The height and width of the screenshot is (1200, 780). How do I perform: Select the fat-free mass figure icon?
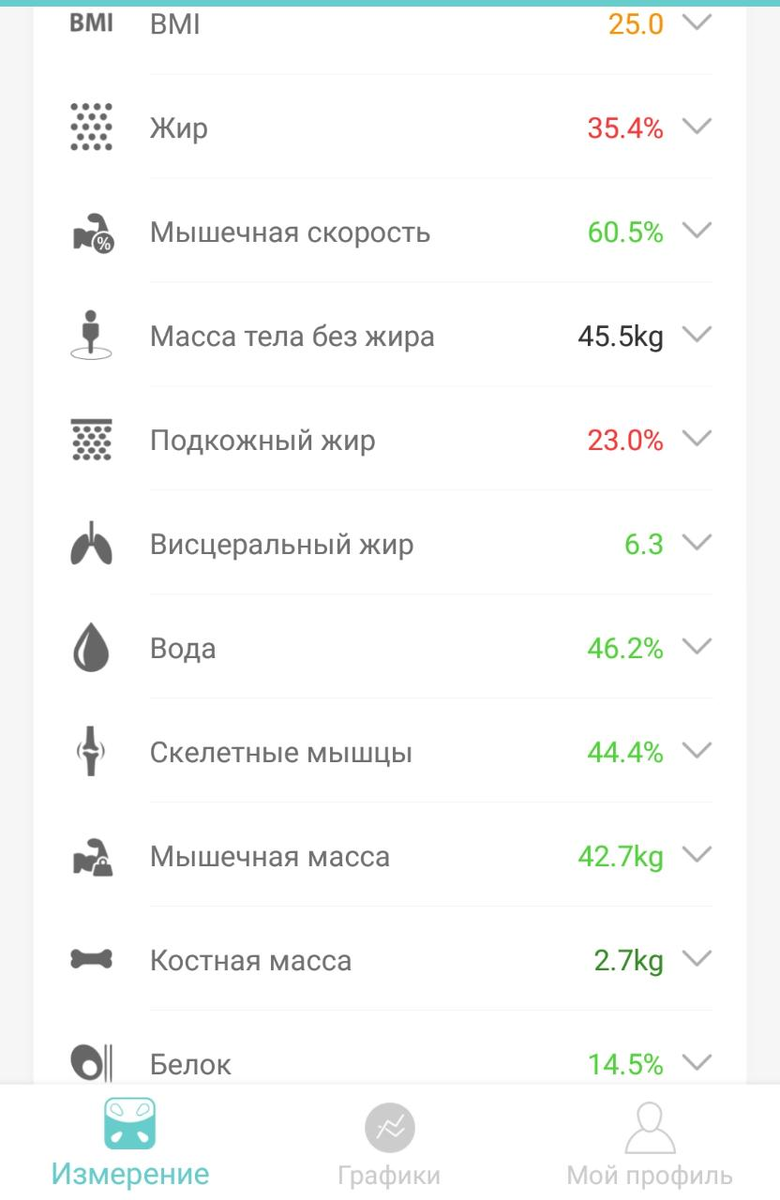pos(90,335)
